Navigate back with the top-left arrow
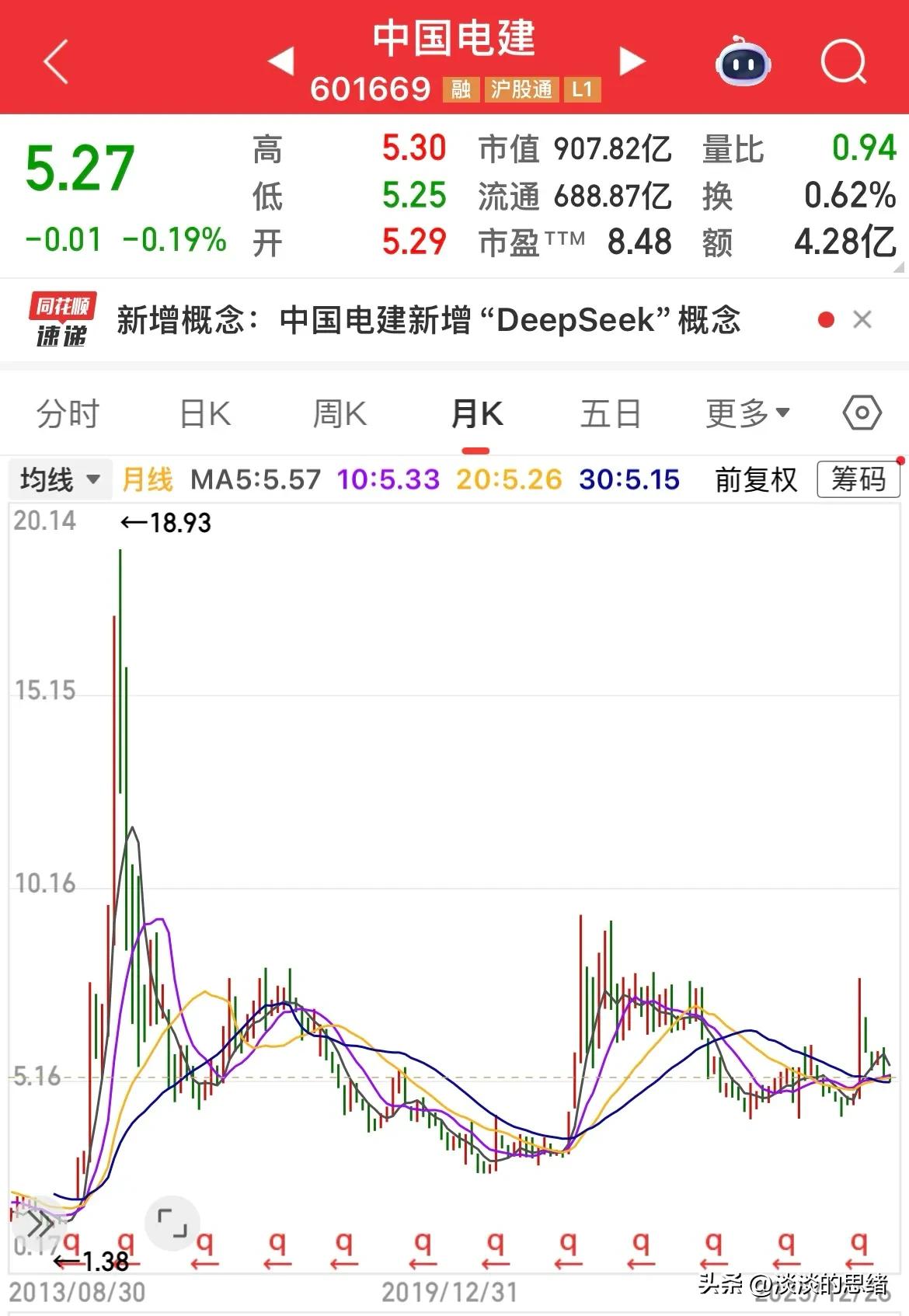This screenshot has width=909, height=1316. click(x=56, y=62)
